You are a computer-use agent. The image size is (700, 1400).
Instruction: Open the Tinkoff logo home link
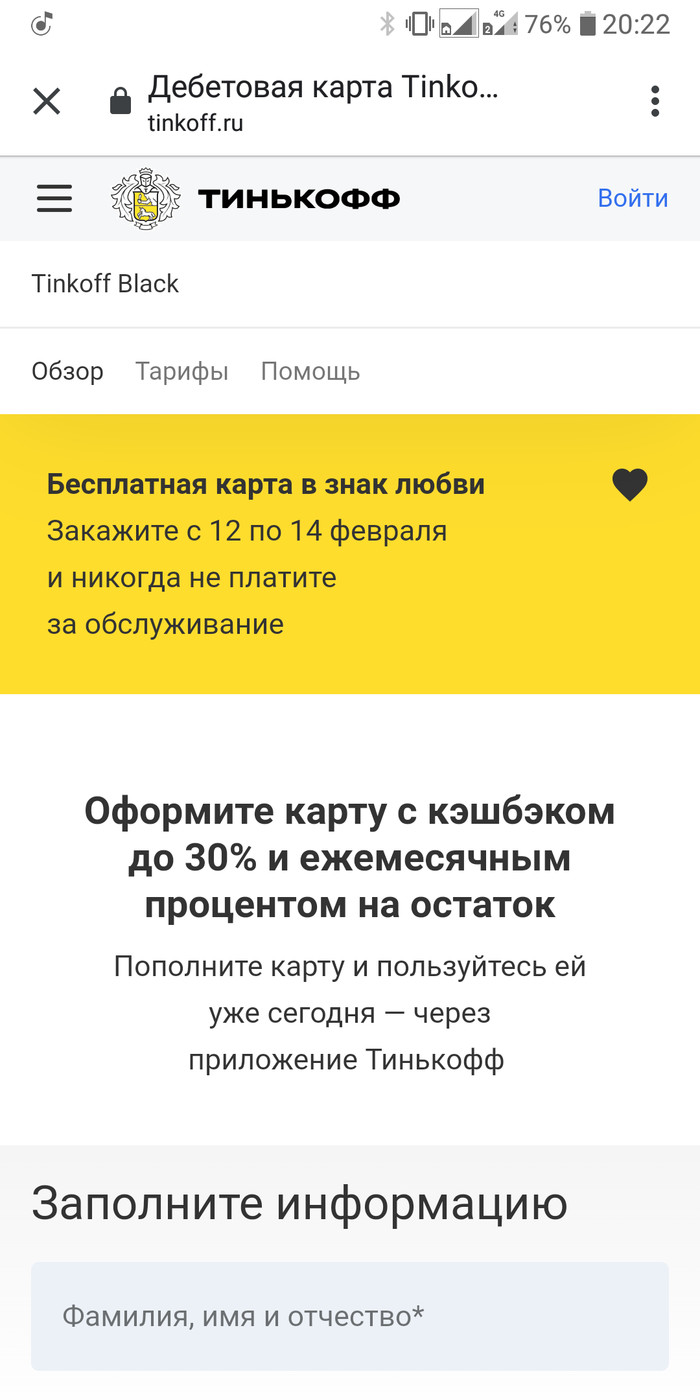256,199
